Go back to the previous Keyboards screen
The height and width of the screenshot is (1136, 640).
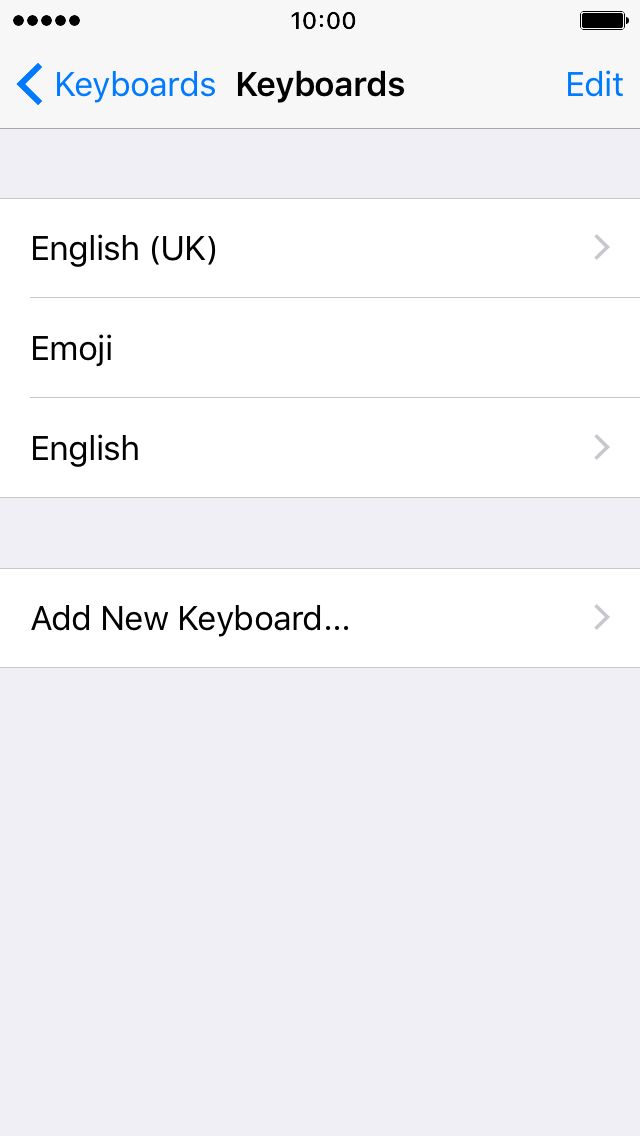pyautogui.click(x=116, y=85)
